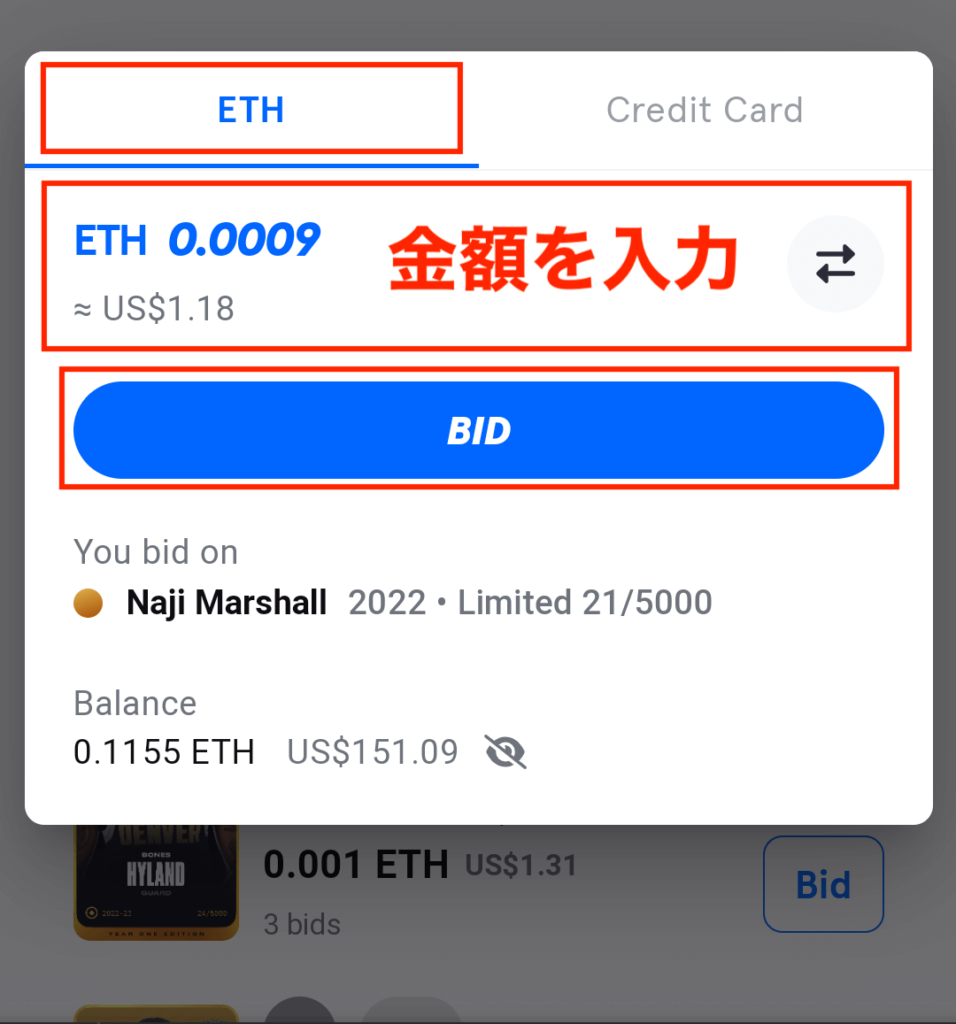This screenshot has height=1024, width=956.
Task: Open Bid on the 0.001 ETH listing
Action: [822, 884]
